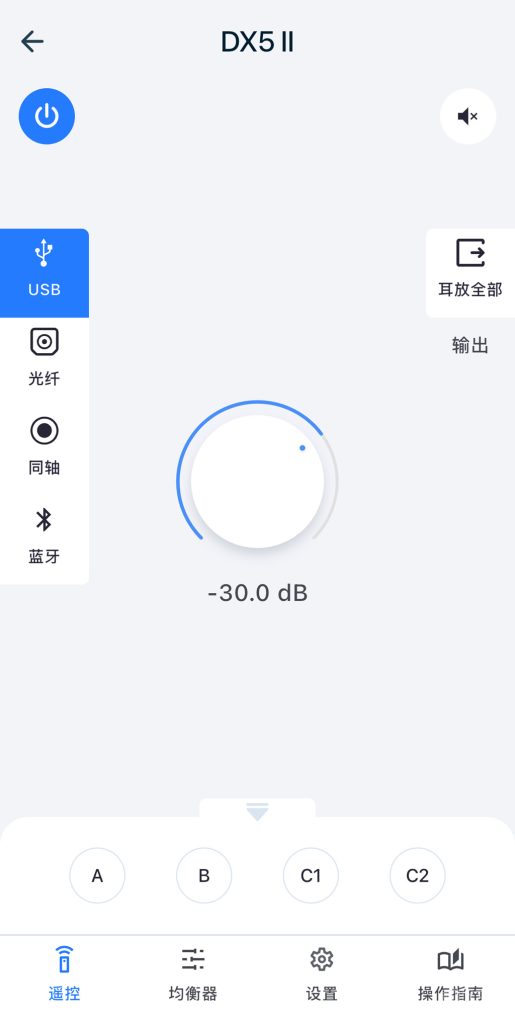515x1024 pixels.
Task: Choose 同轴 input
Action: coord(44,447)
